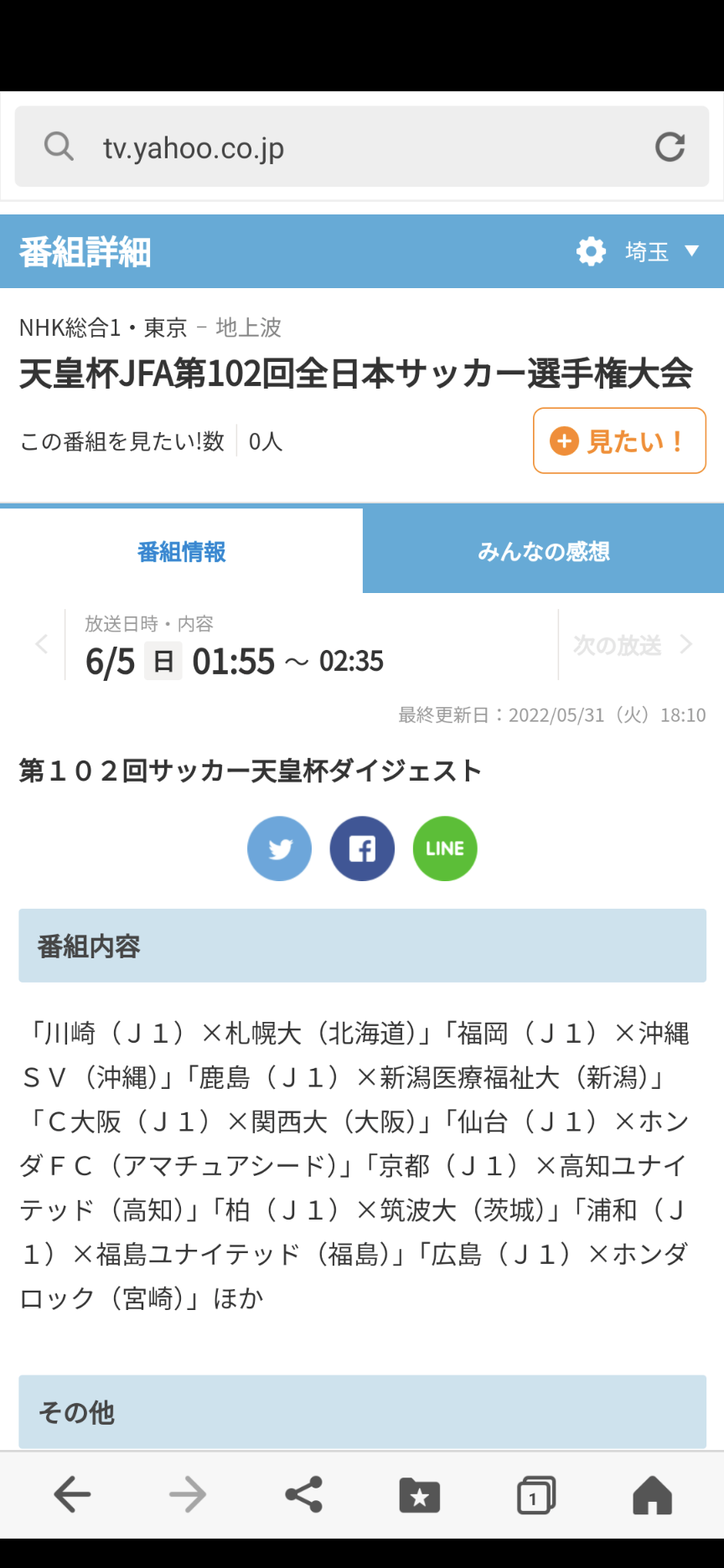The image size is (724, 1568).
Task: Open settings gear icon in header
Action: point(591,251)
